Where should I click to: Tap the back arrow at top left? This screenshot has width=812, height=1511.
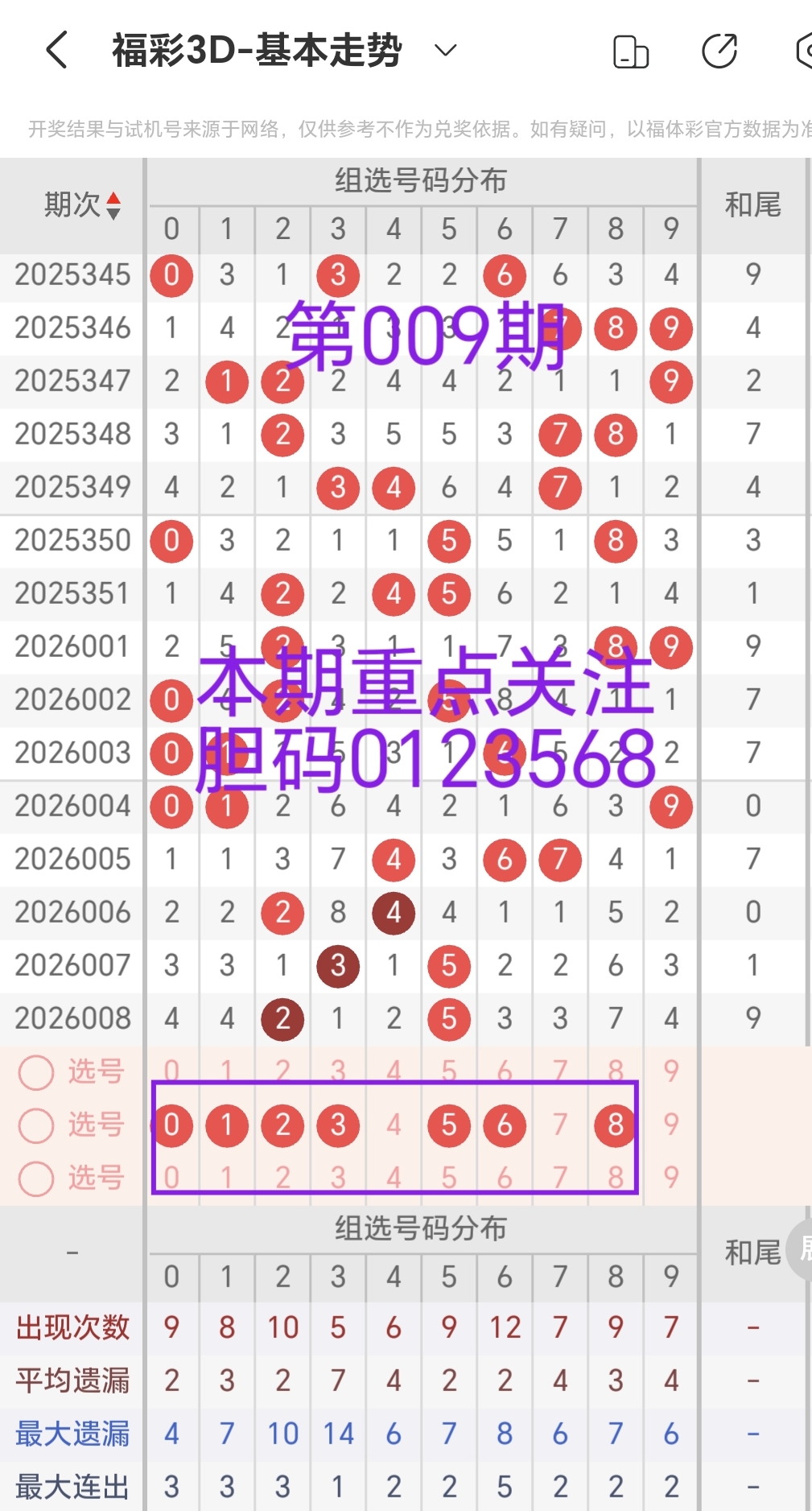point(55,50)
